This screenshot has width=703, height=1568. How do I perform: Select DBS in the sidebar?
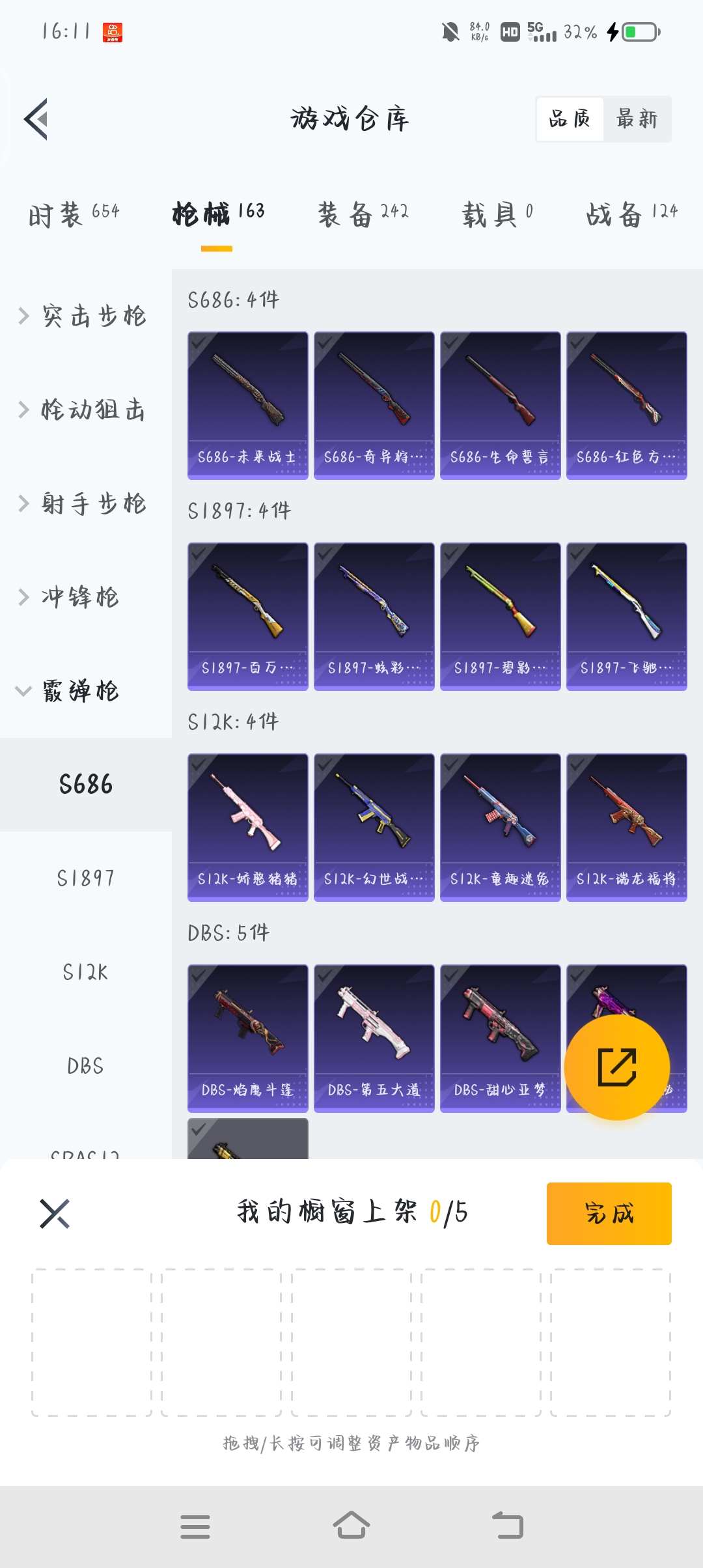point(85,1066)
